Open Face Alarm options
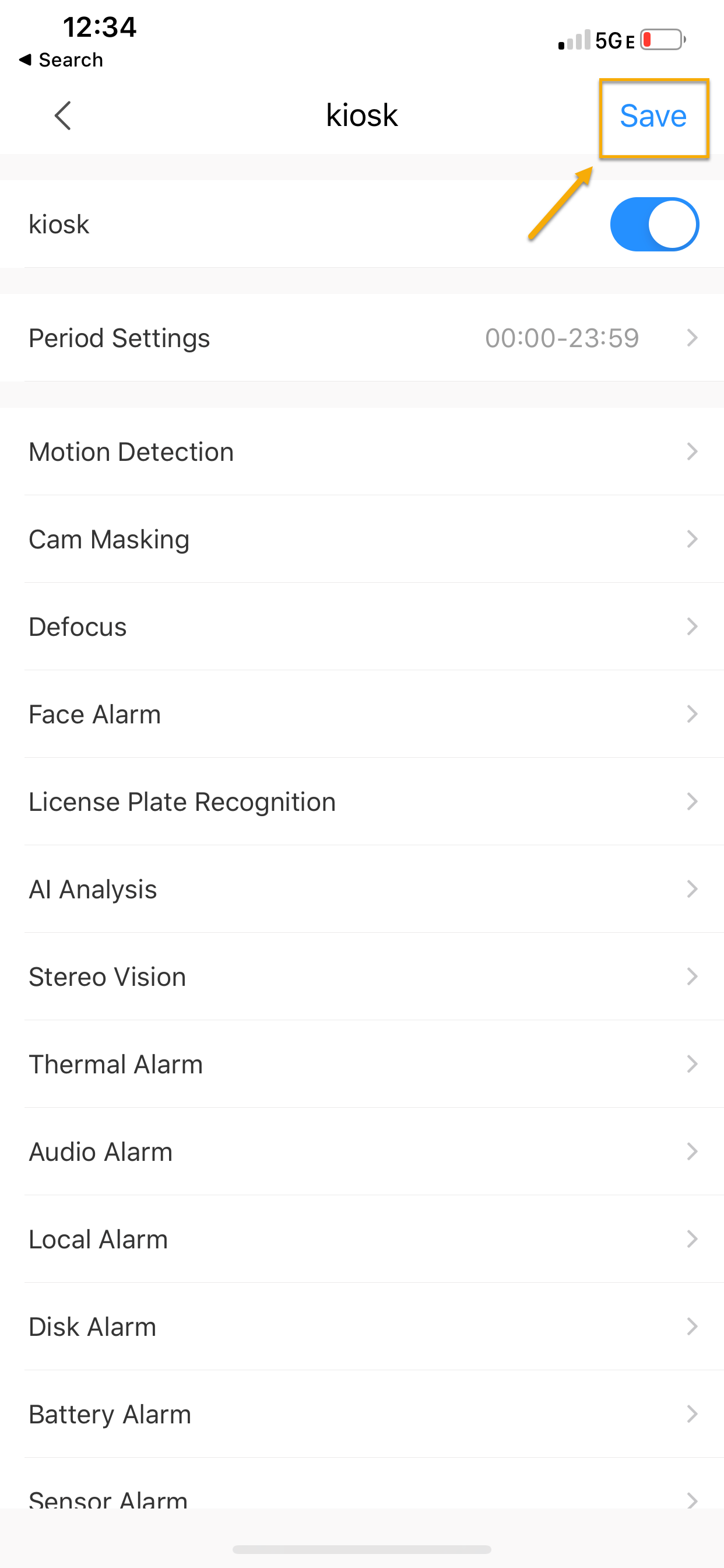Image resolution: width=724 pixels, height=1568 pixels. 362,714
